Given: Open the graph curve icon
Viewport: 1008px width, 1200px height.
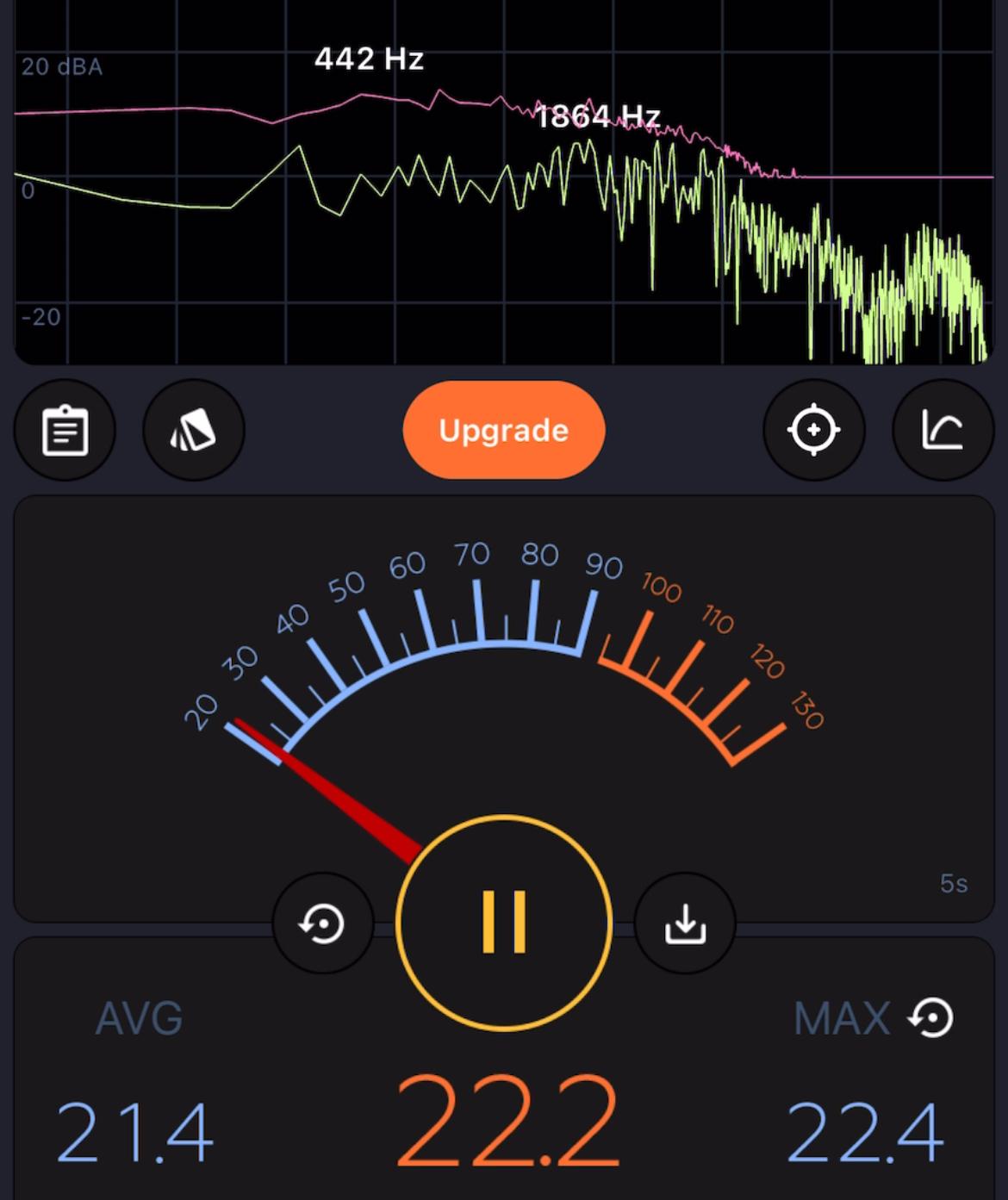Looking at the screenshot, I should (943, 430).
